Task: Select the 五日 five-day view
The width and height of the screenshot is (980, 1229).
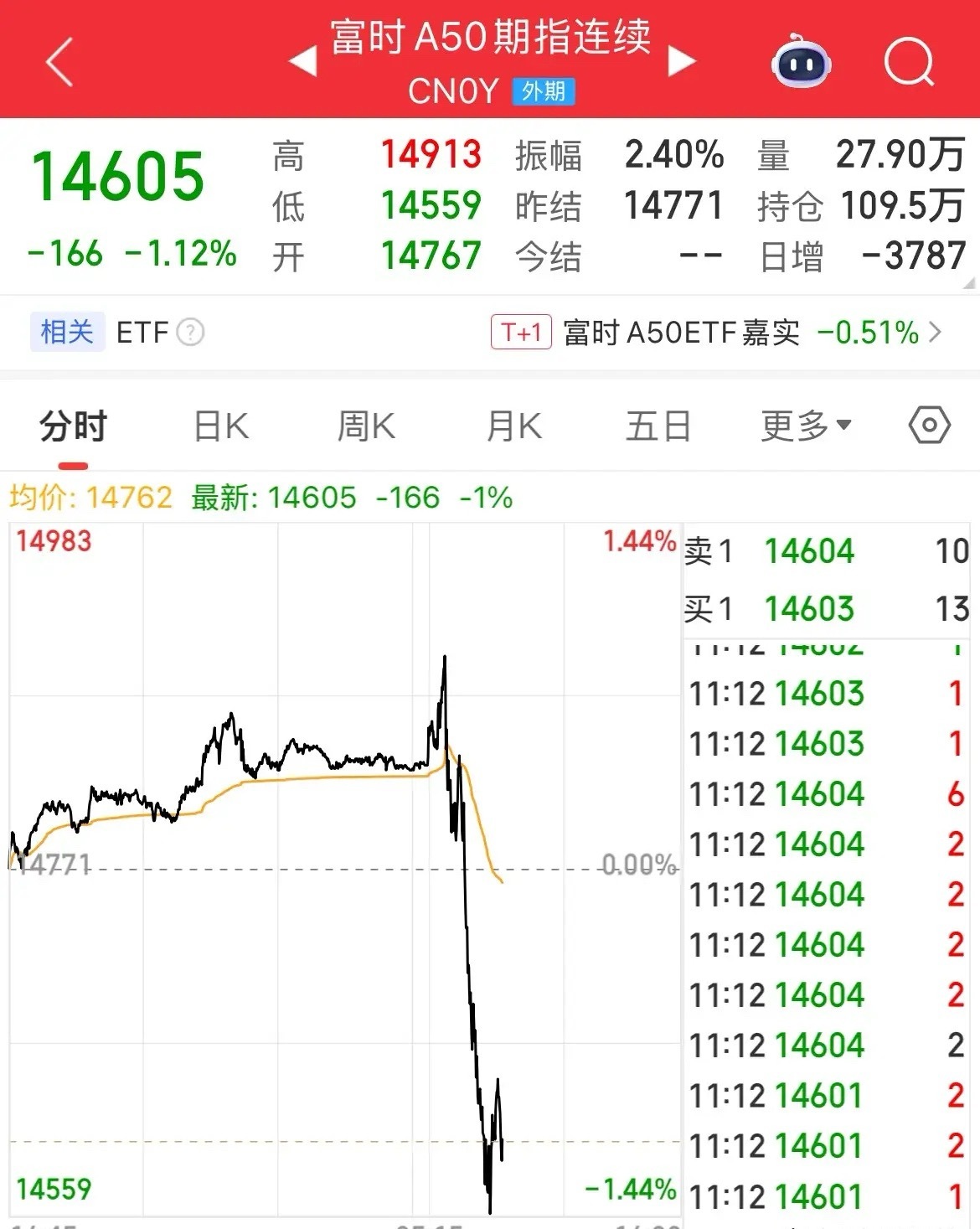Action: 658,426
